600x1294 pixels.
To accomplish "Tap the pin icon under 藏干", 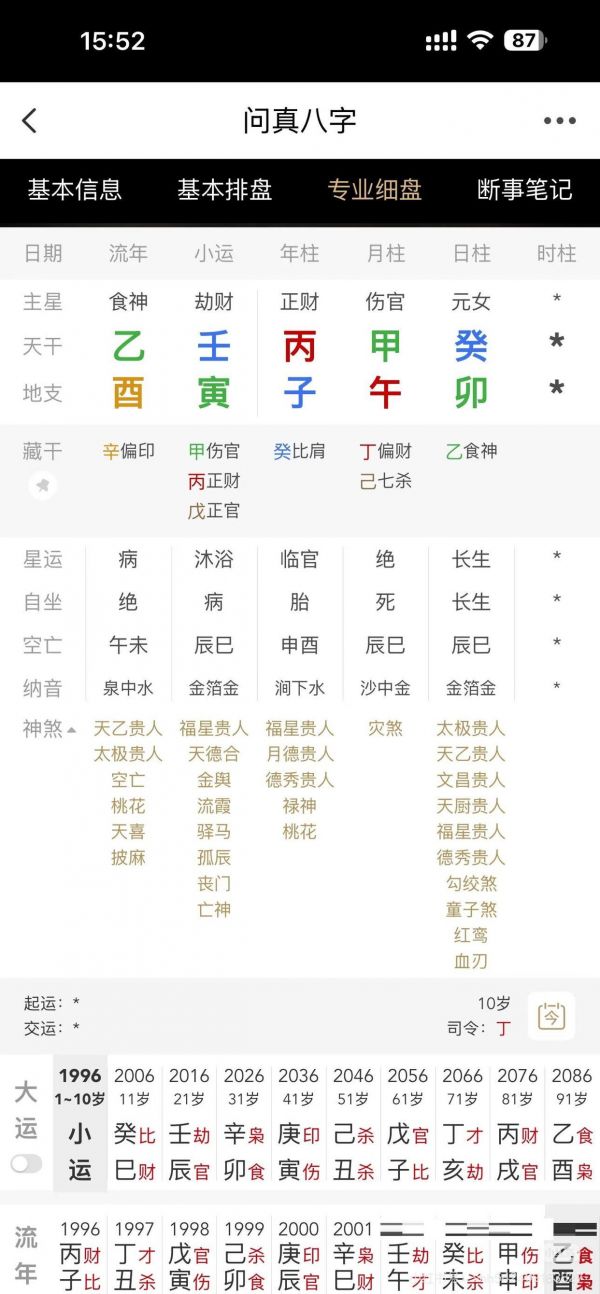I will (x=42, y=486).
